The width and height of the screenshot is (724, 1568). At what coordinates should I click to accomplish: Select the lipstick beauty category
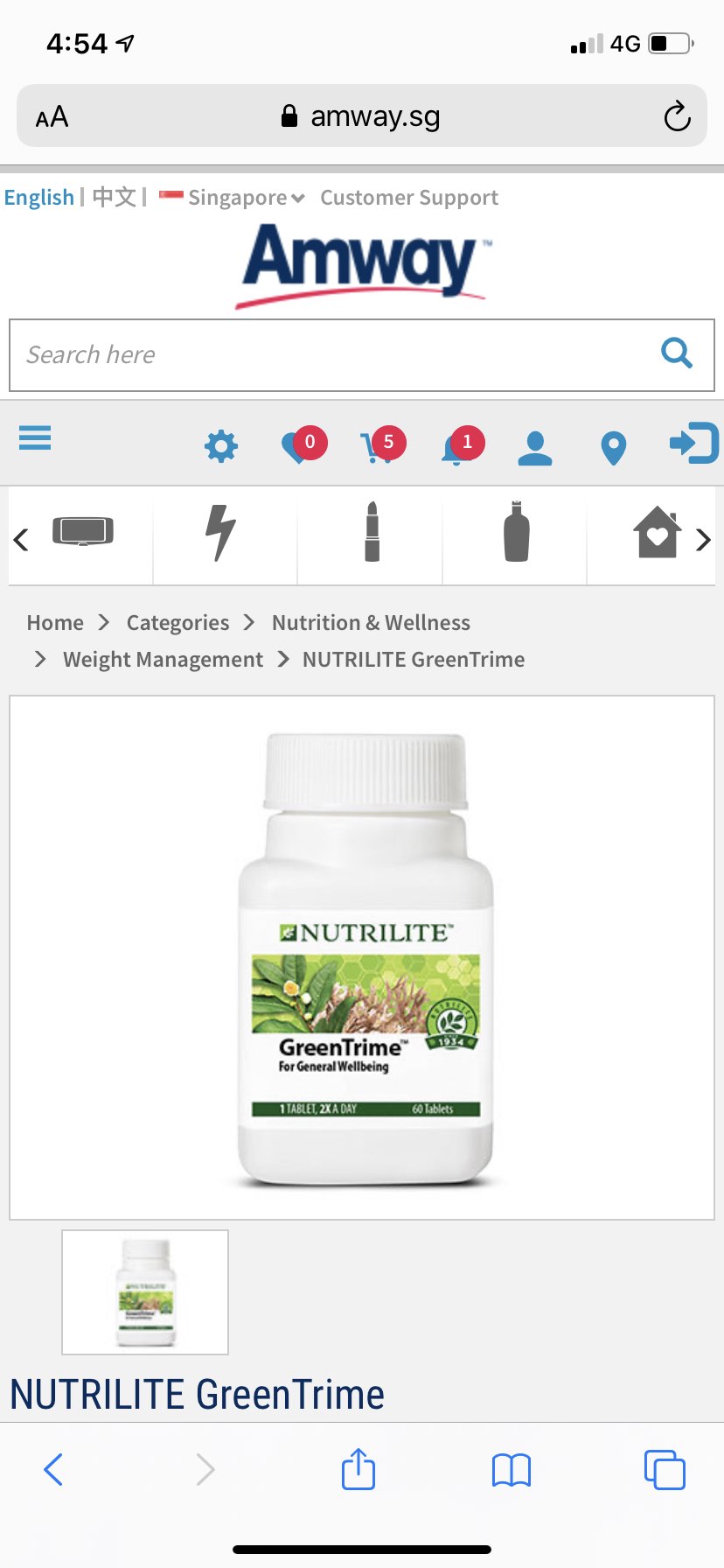click(x=372, y=532)
